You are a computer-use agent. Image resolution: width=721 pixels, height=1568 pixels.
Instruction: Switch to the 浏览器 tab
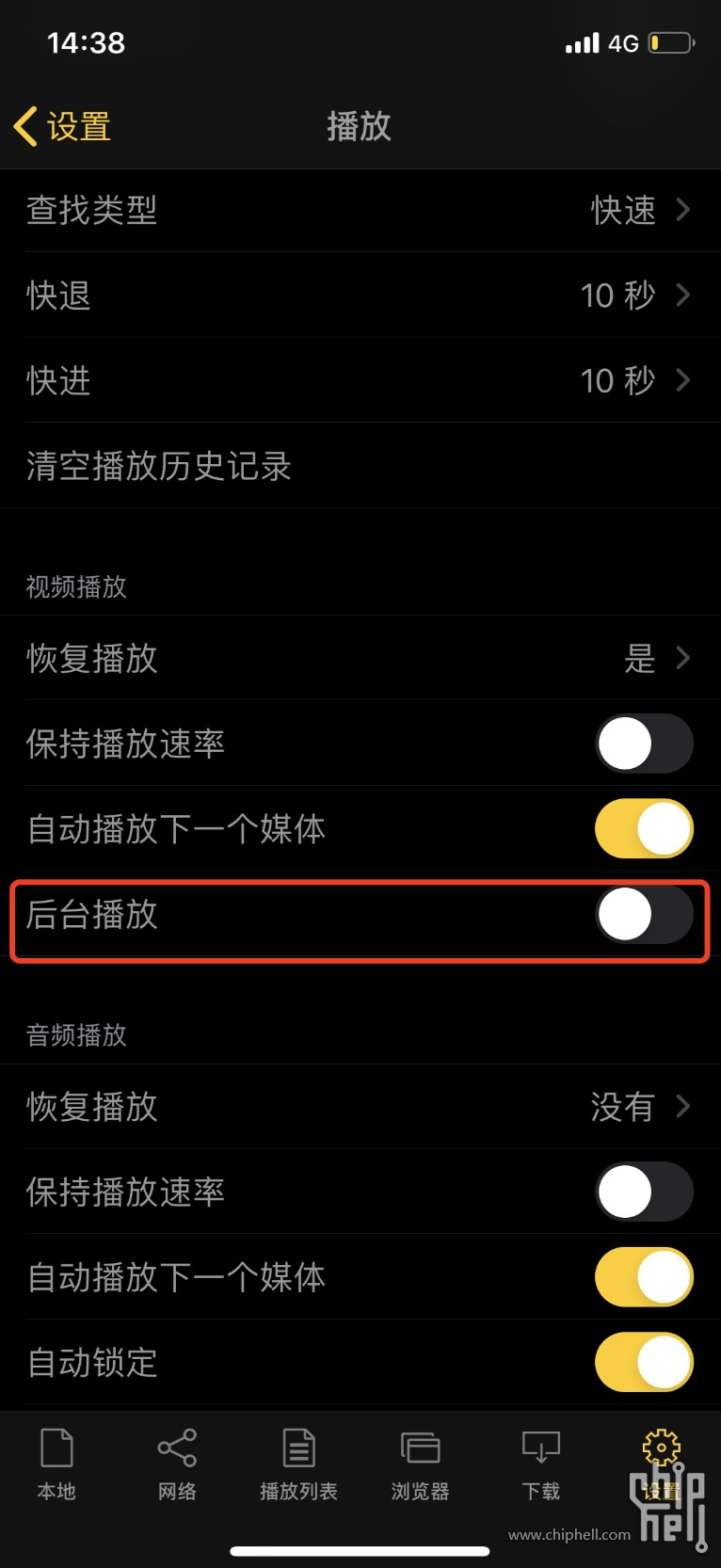[x=420, y=1464]
